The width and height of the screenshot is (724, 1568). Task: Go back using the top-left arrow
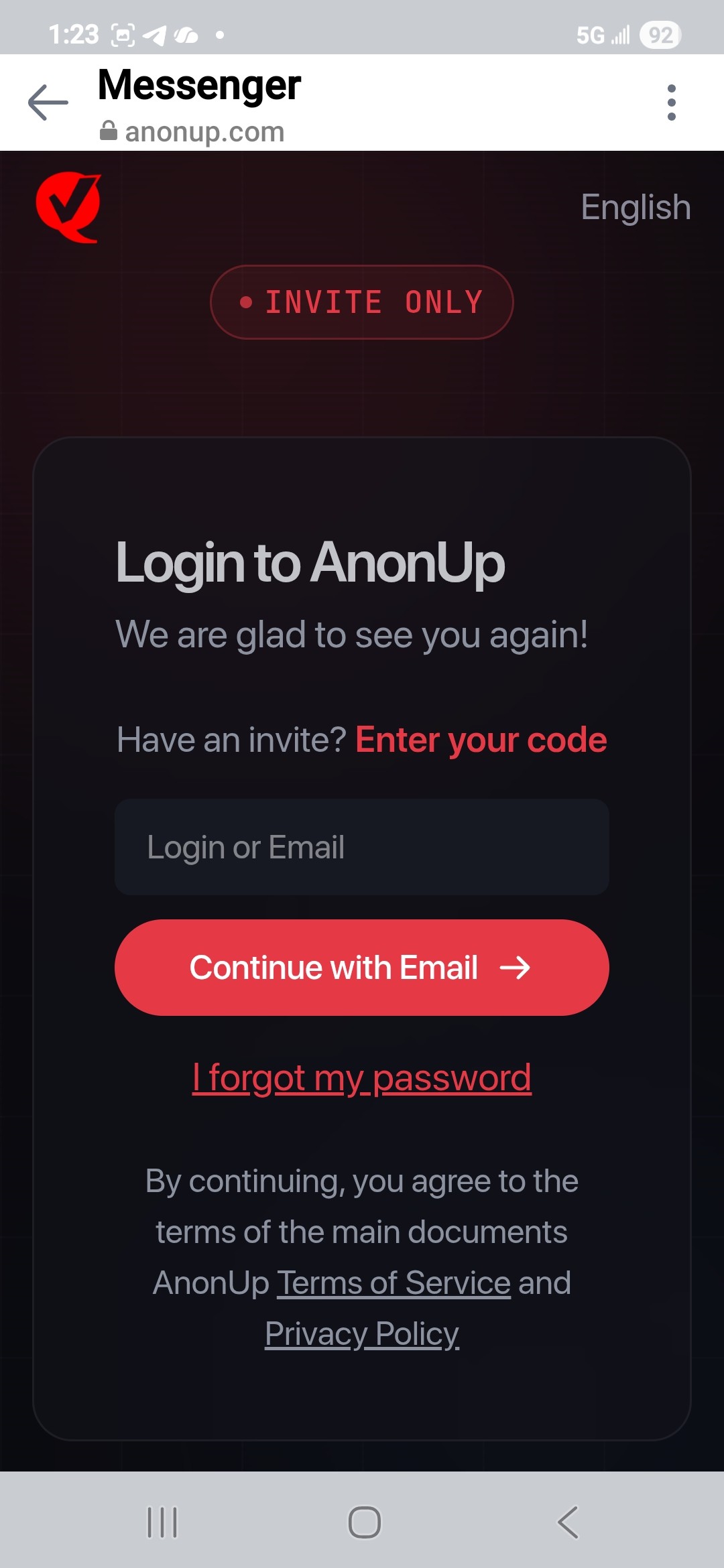click(x=48, y=103)
